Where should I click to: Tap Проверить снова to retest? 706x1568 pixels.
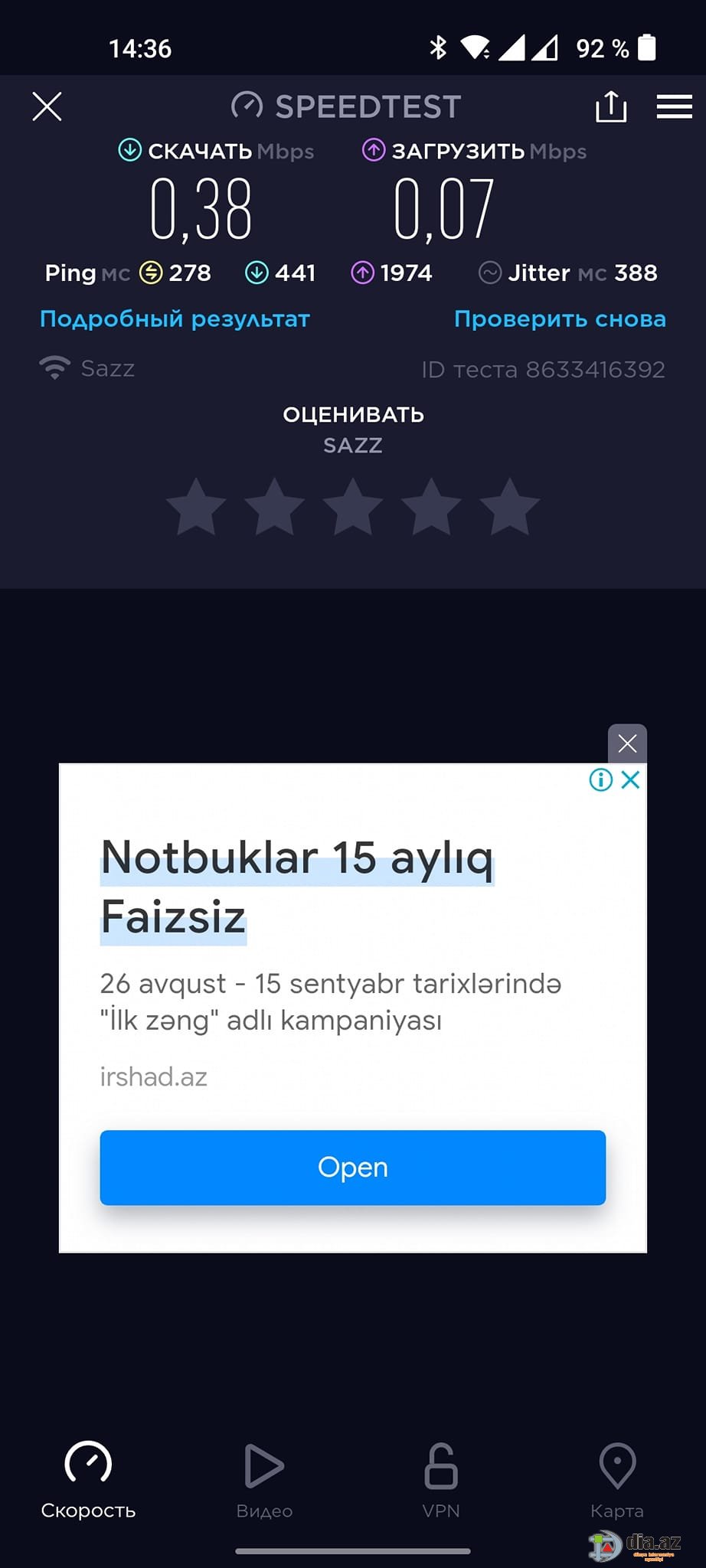[x=560, y=318]
